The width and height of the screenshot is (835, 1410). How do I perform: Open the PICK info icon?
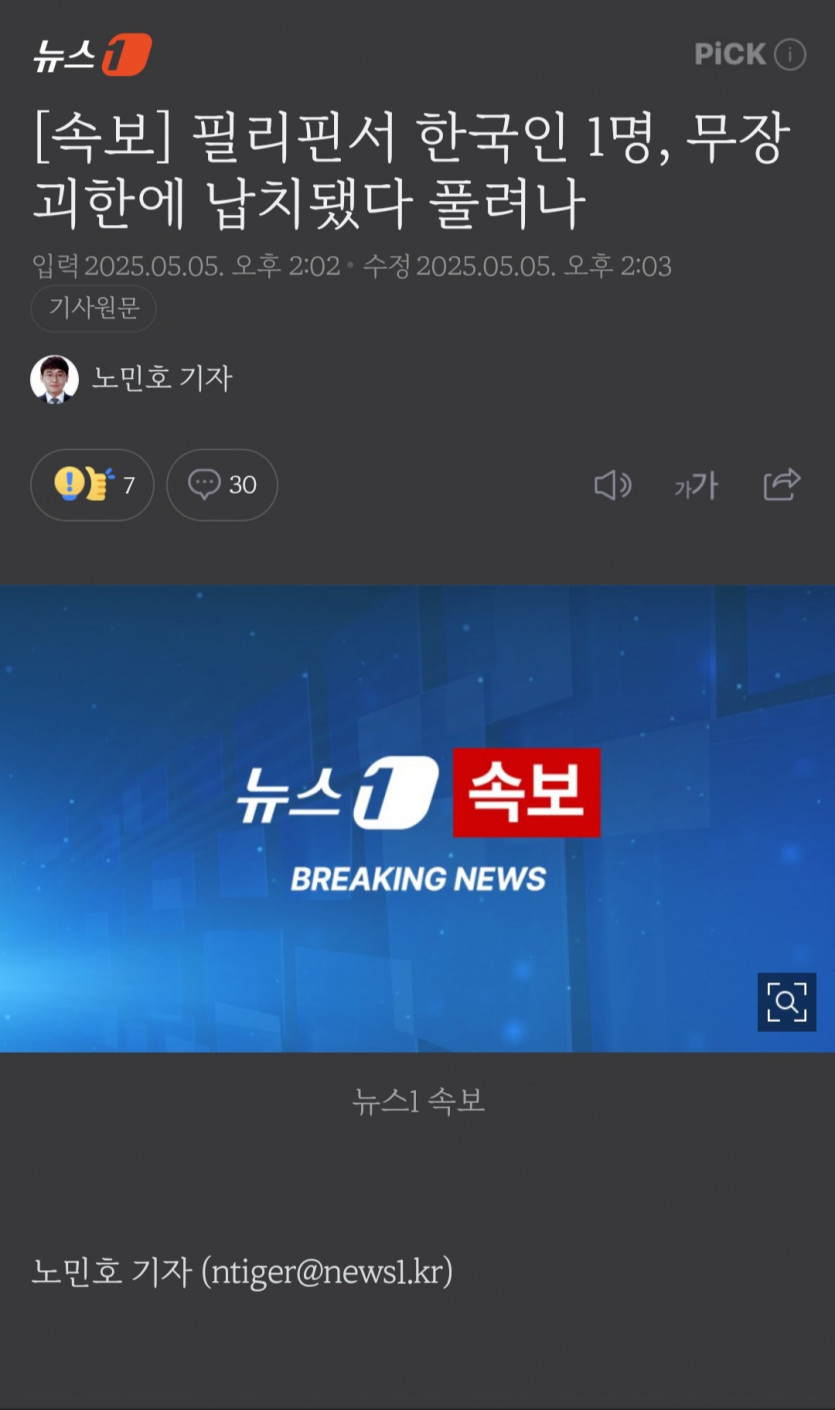(790, 54)
